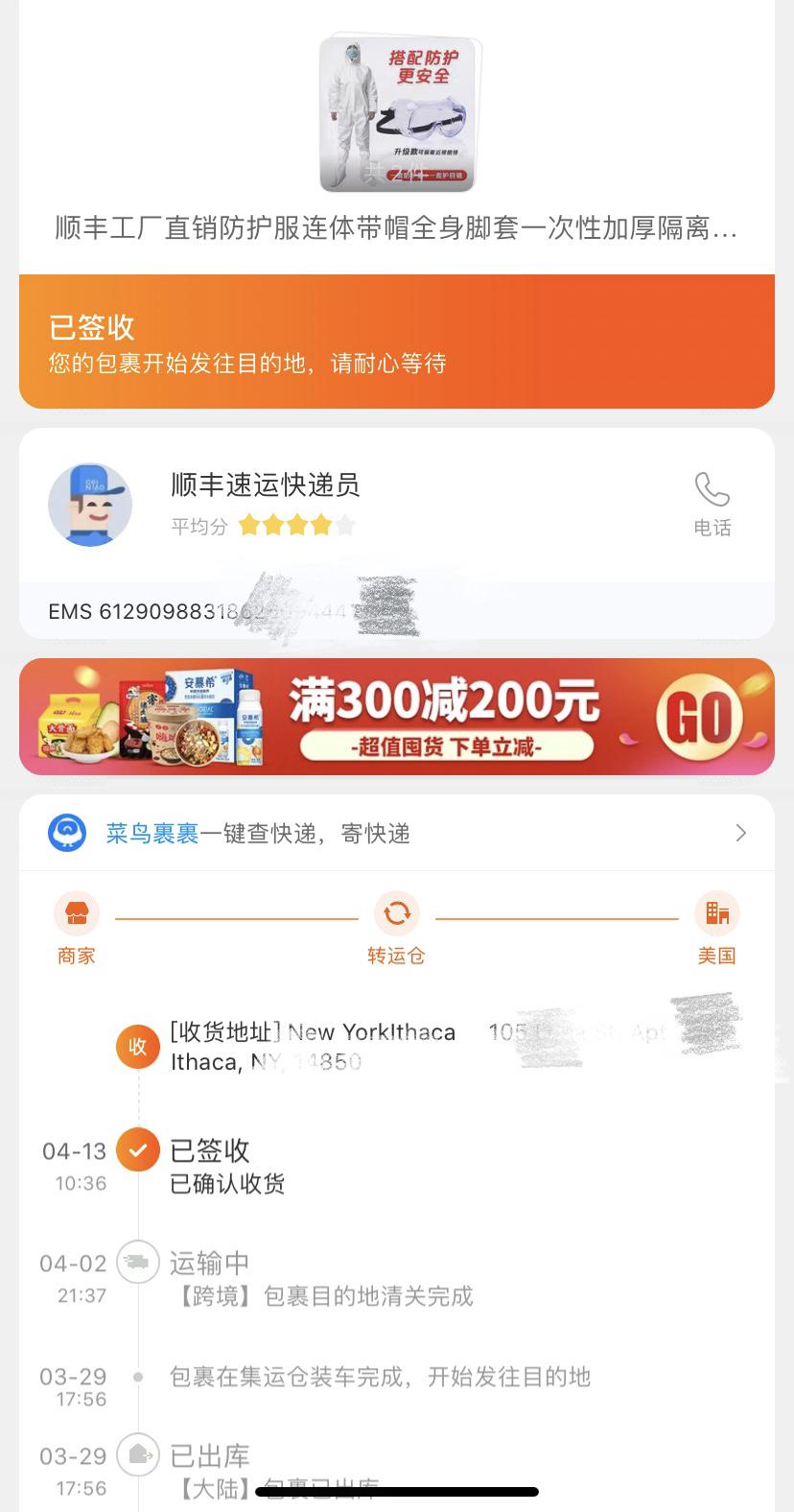Call the 顺丰速运 courier via 电话 icon
The width and height of the screenshot is (794, 1512).
(x=712, y=503)
